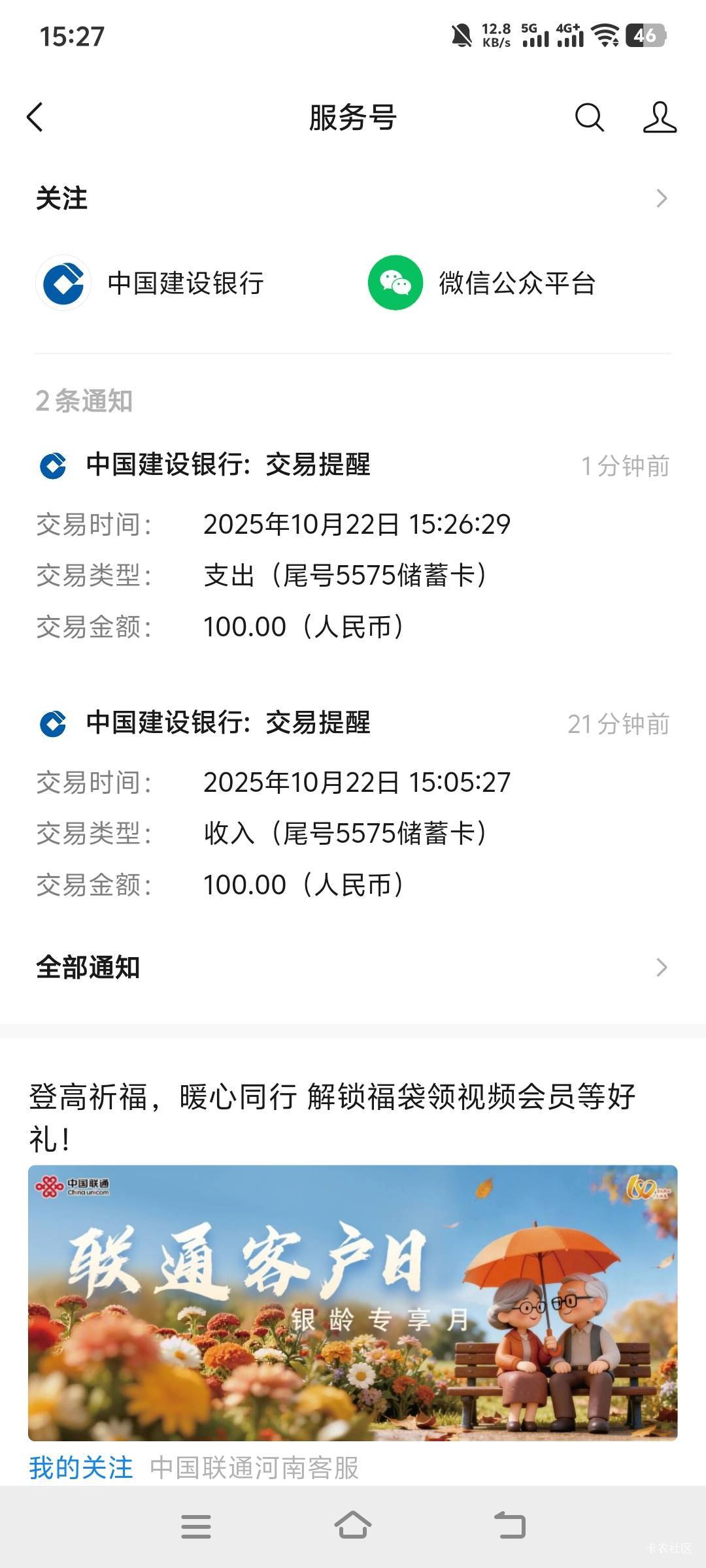Open 中国建设银行 service account
The image size is (706, 1568).
tap(150, 283)
